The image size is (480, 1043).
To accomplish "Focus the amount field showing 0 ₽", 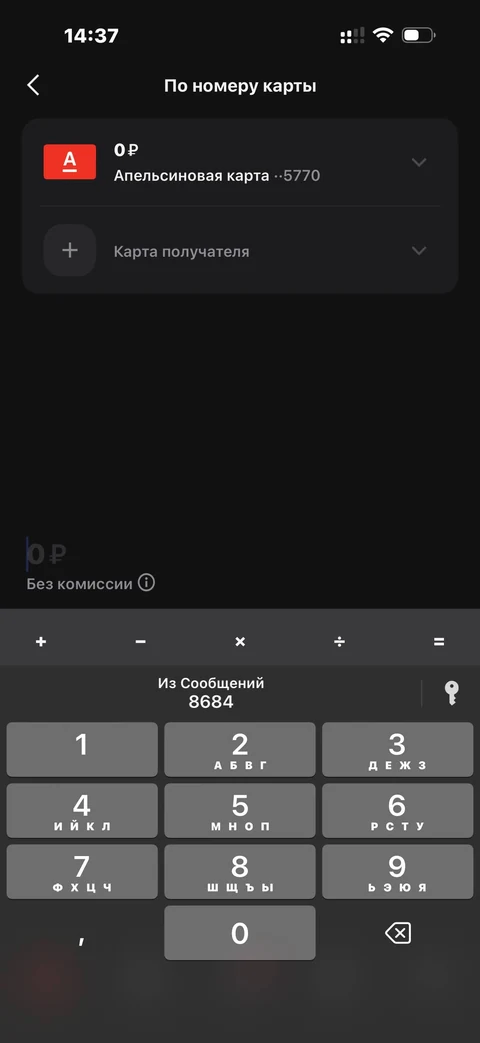I will 47,553.
